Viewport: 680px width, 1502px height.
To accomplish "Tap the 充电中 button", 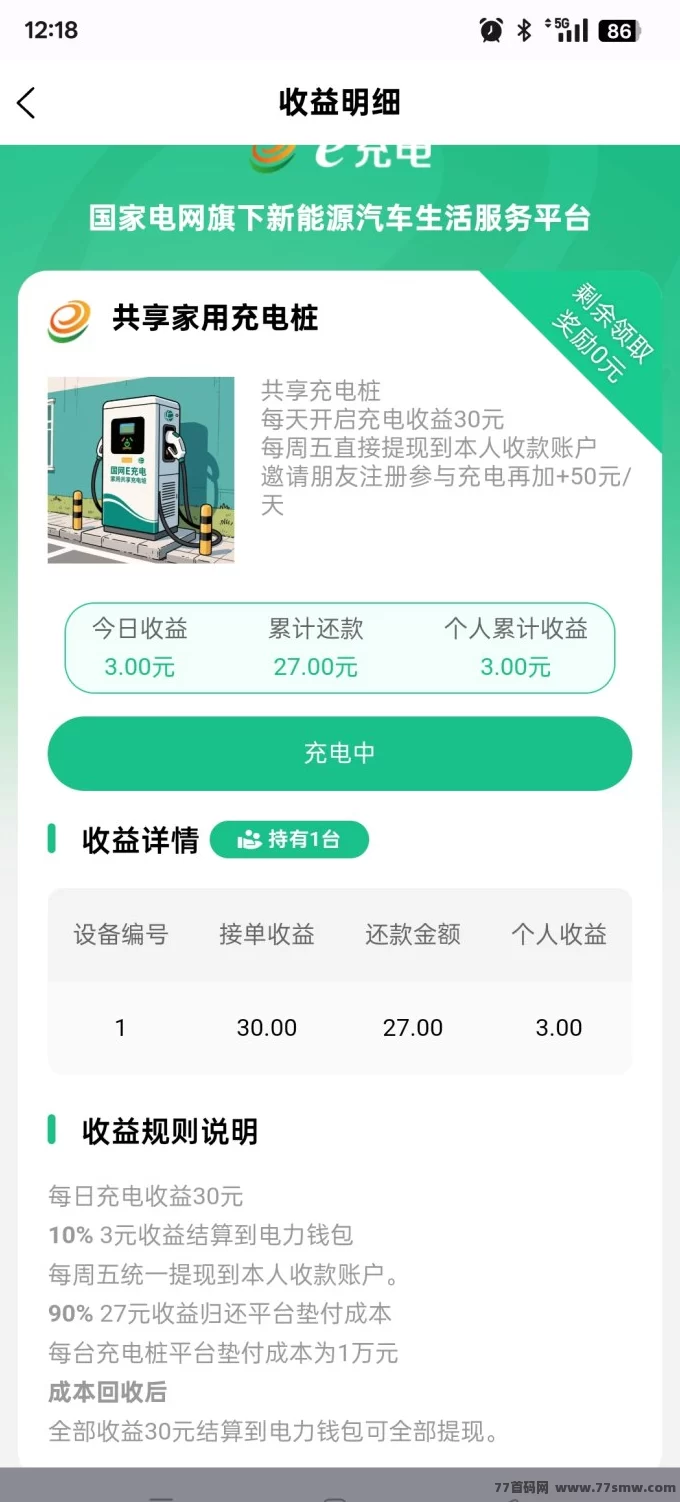I will (339, 753).
